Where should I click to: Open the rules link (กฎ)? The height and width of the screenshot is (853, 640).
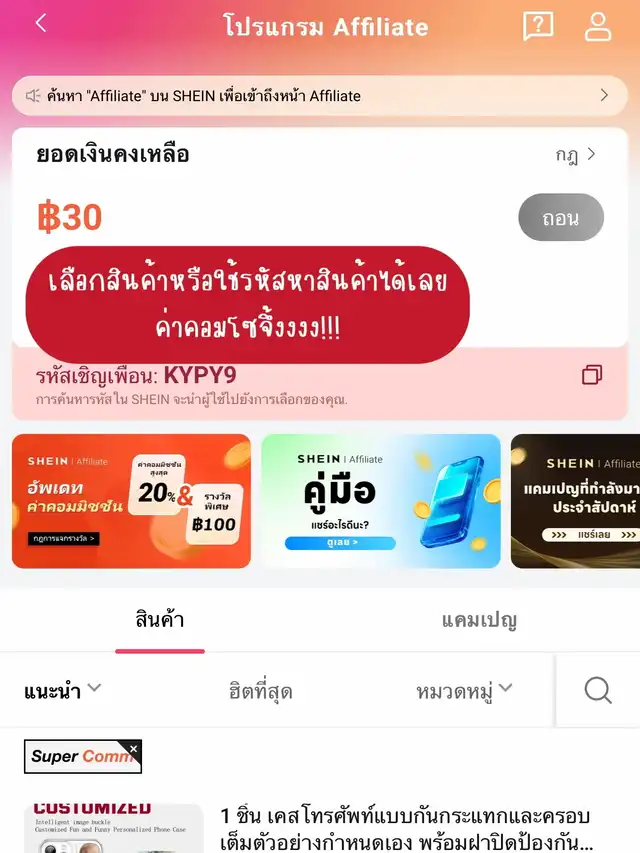click(x=576, y=155)
